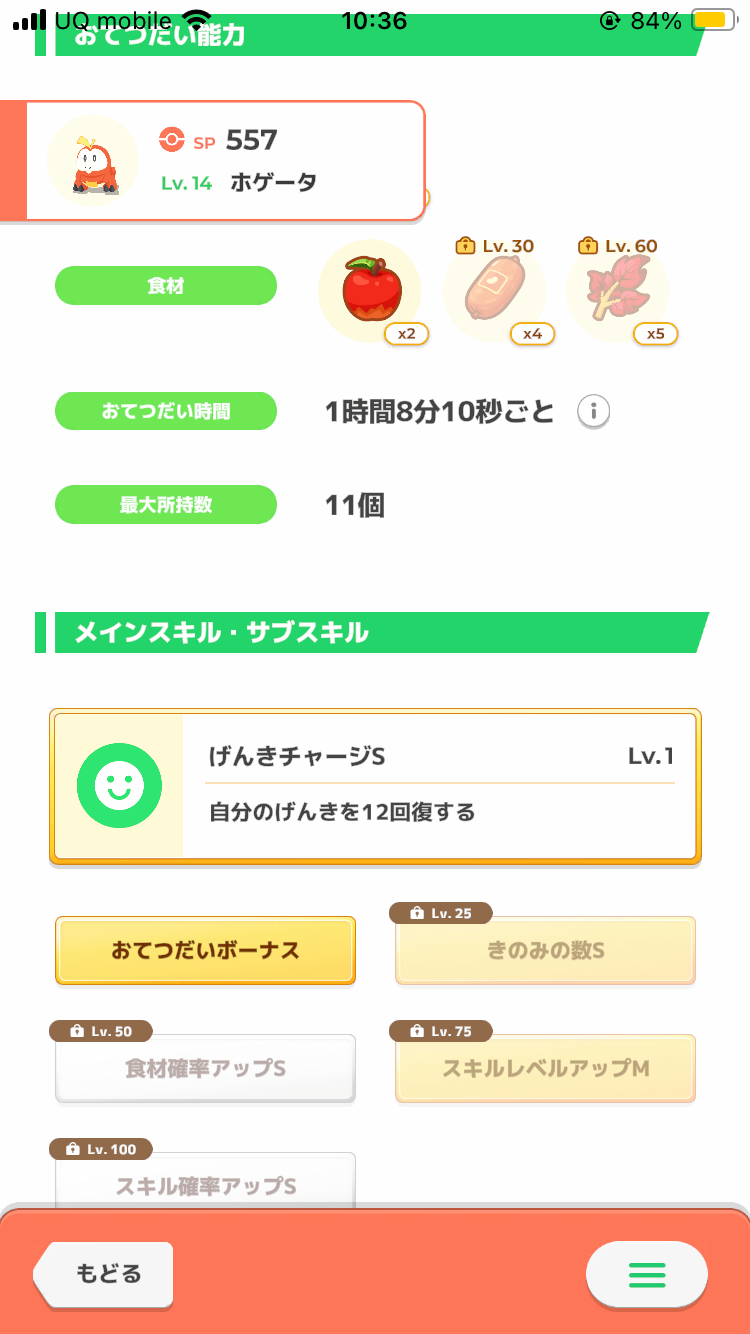
Task: Tap the おてつだいボーナス sub skill
Action: coord(205,950)
